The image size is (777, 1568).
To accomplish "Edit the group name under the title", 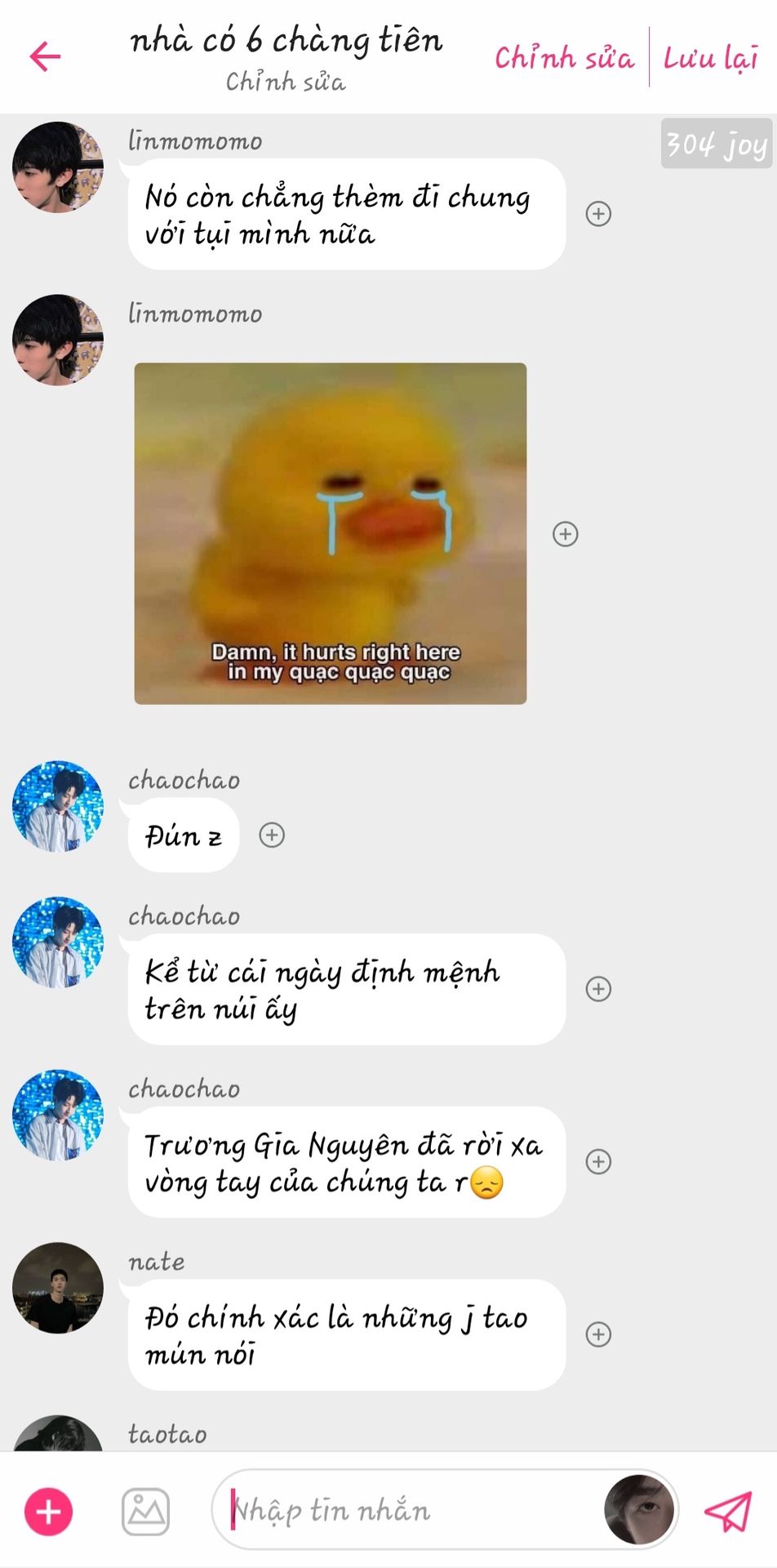I will [286, 82].
